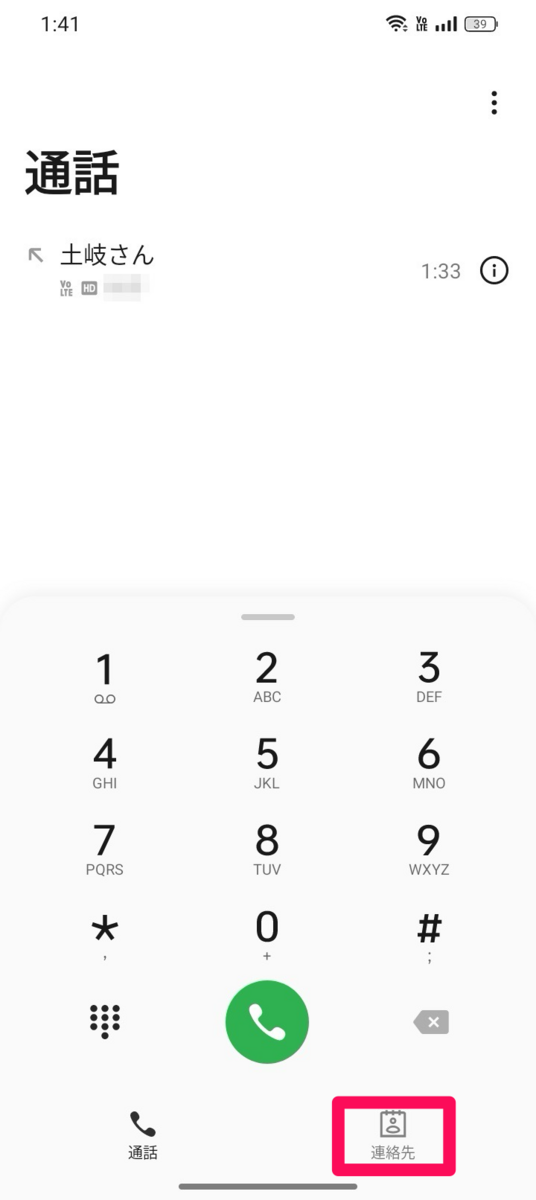Select the 通話 calls tab
Image resolution: width=536 pixels, height=1200 pixels.
click(x=143, y=1135)
